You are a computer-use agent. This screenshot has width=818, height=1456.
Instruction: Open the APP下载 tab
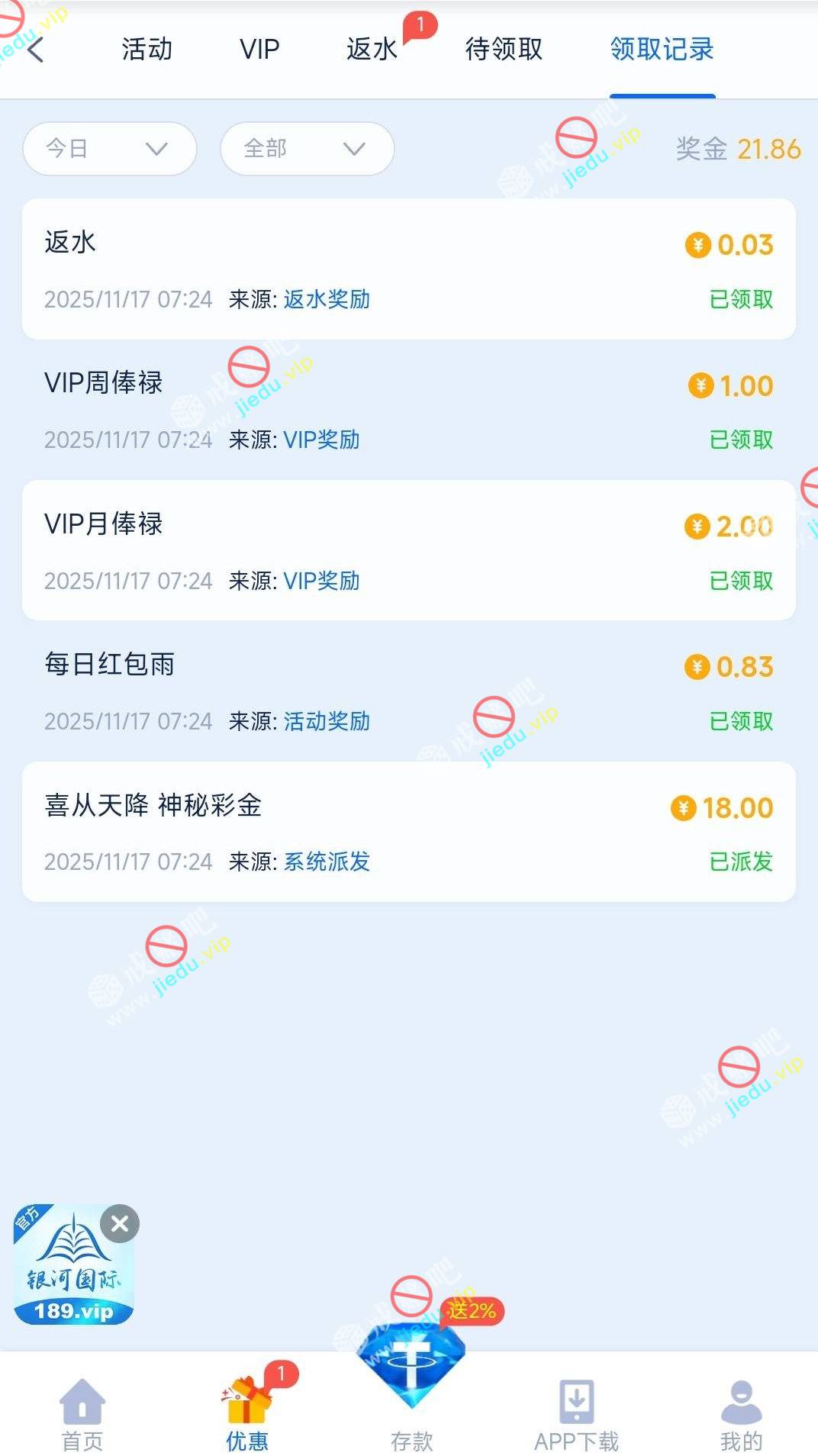pos(576,1414)
